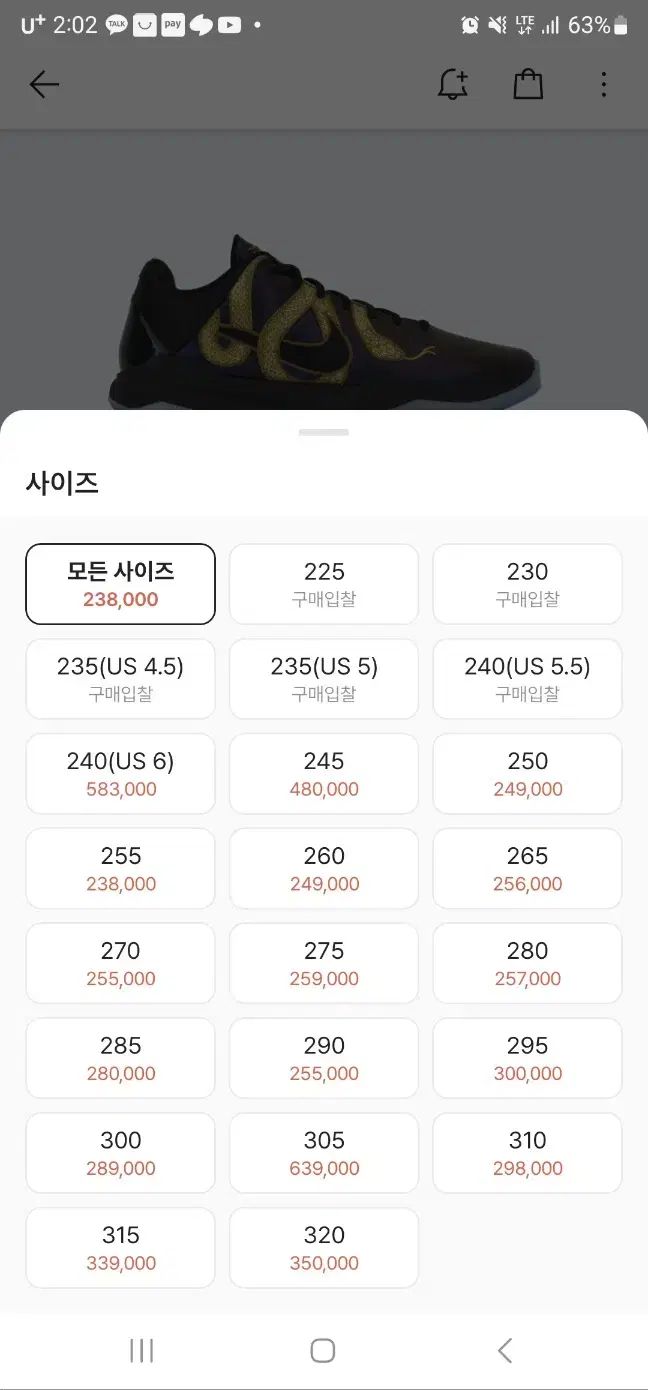The image size is (648, 1390).
Task: Go back using the top arrow
Action: pos(45,85)
